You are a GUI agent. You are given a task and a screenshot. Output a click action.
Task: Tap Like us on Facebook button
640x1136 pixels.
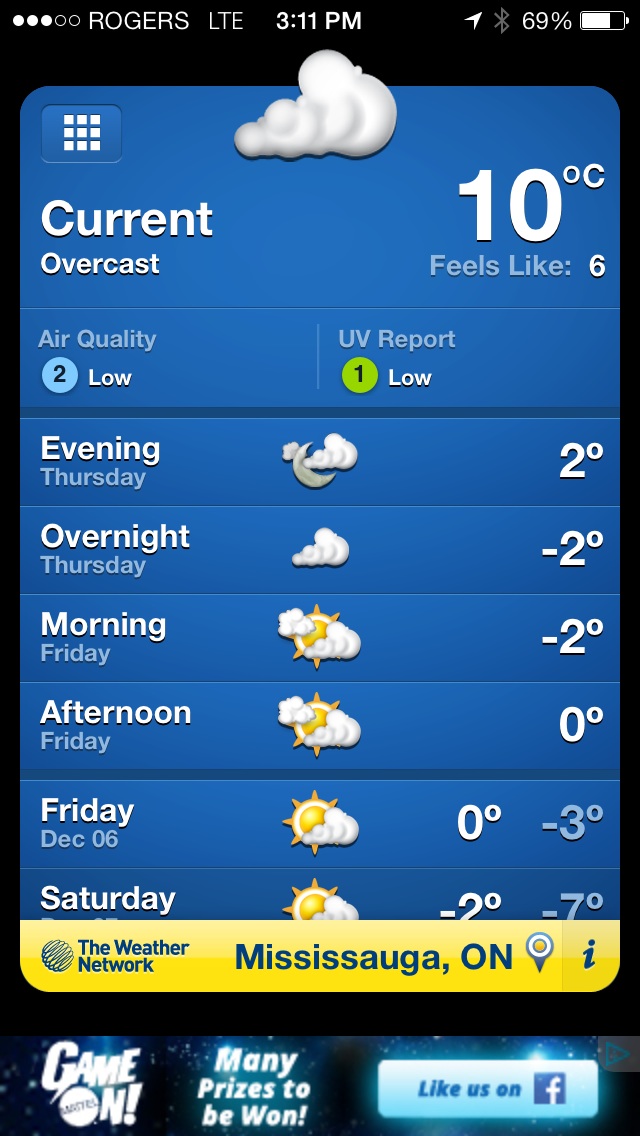488,1090
